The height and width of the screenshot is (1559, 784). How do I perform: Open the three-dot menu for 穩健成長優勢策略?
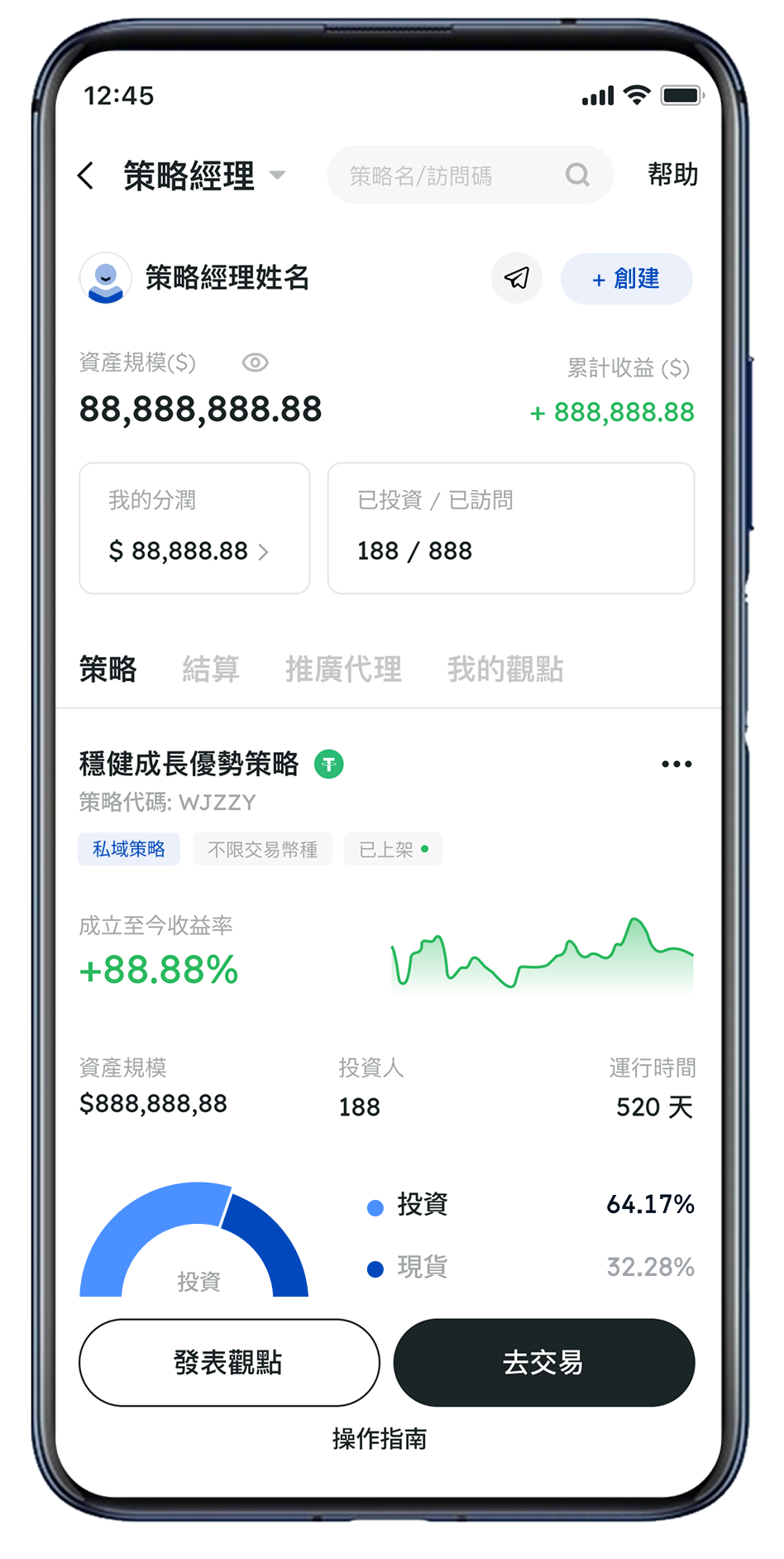[x=676, y=764]
